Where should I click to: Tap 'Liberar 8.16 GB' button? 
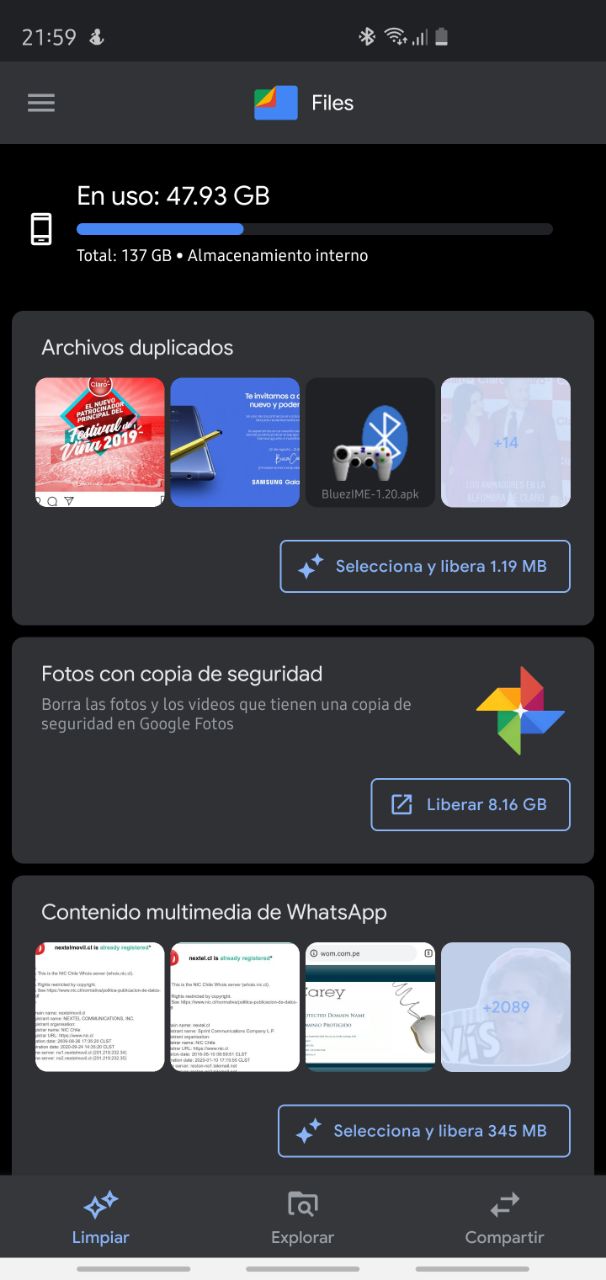470,804
